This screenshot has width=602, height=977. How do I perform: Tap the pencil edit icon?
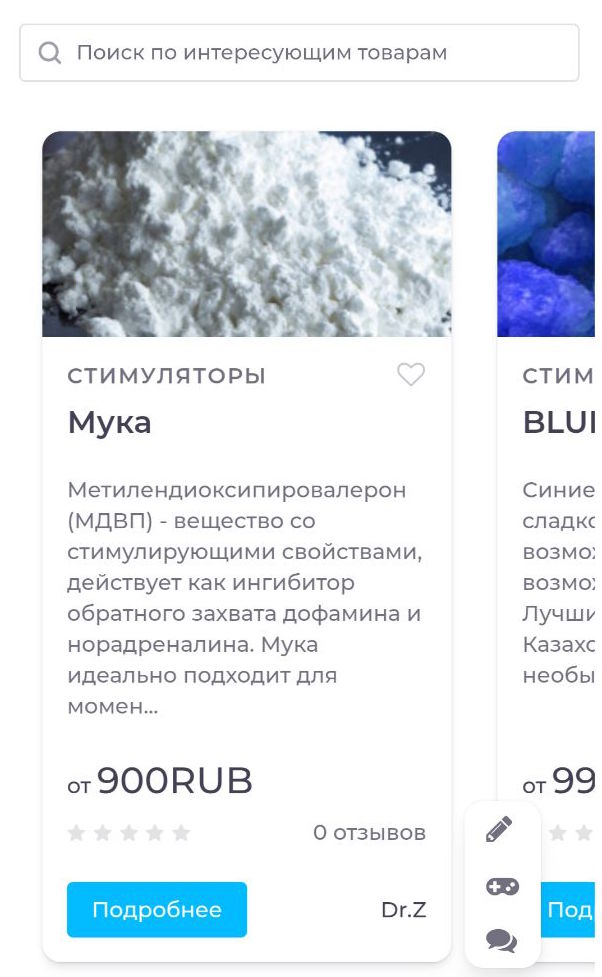[500, 829]
